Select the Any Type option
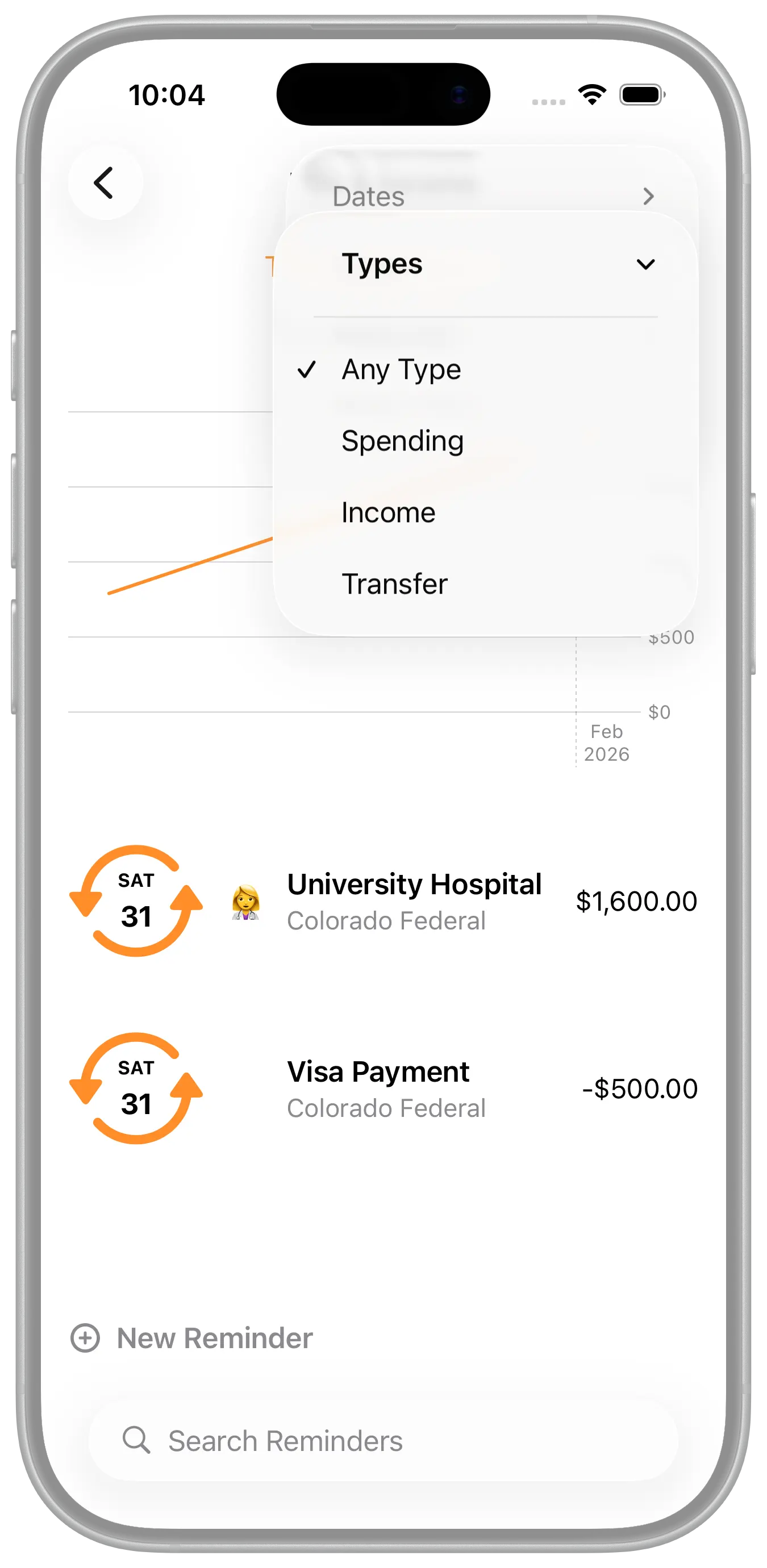 click(x=402, y=369)
